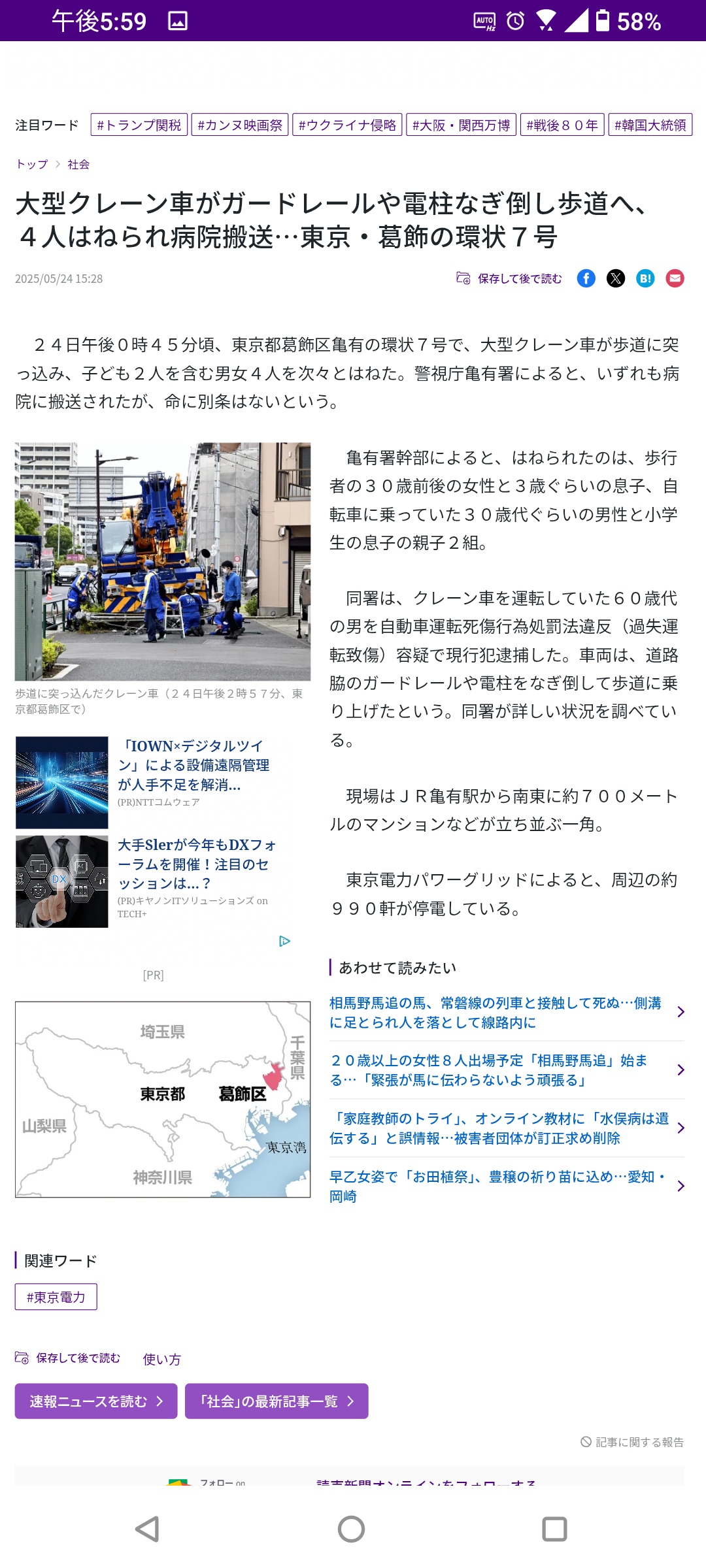Open the 使い方 help link

click(162, 1359)
